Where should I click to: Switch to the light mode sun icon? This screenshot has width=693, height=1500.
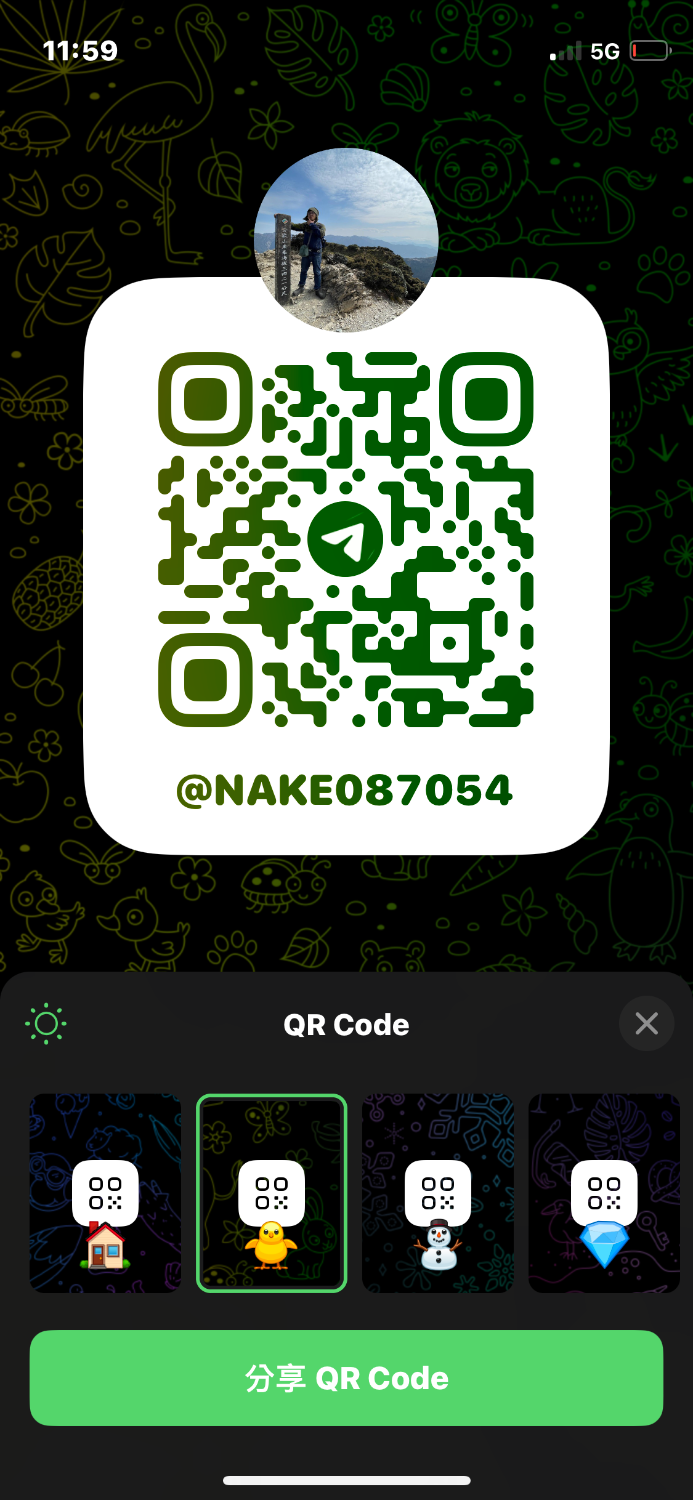[x=46, y=1024]
